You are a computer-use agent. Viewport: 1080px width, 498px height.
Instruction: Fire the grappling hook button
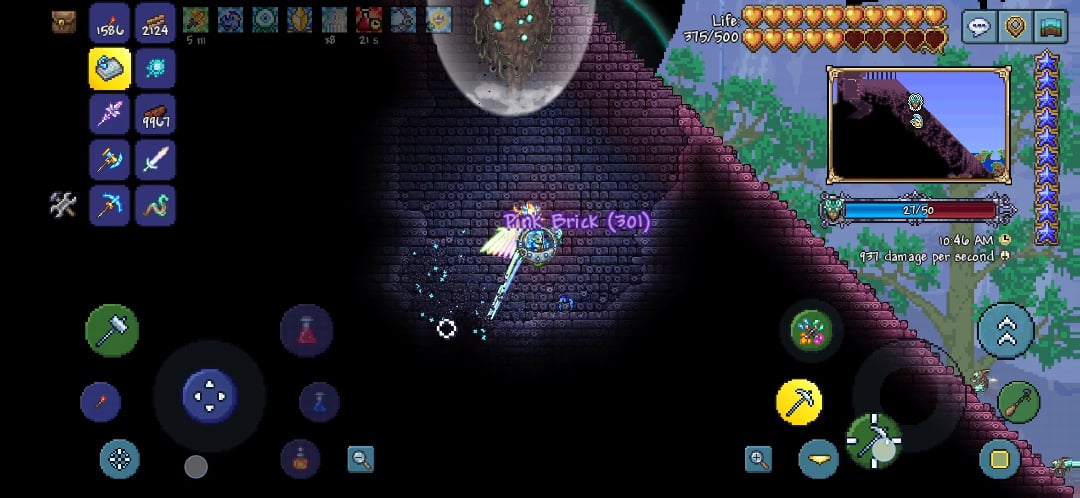pyautogui.click(x=1018, y=402)
